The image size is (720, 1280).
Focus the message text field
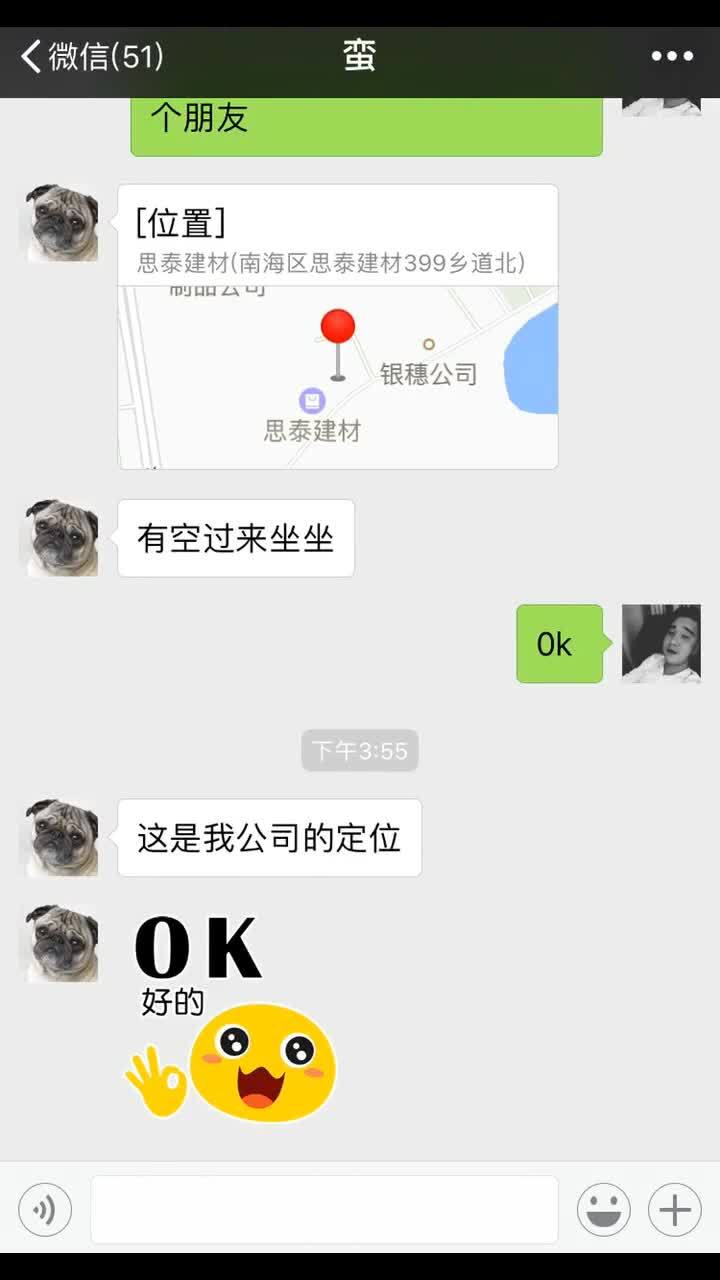(x=324, y=1210)
